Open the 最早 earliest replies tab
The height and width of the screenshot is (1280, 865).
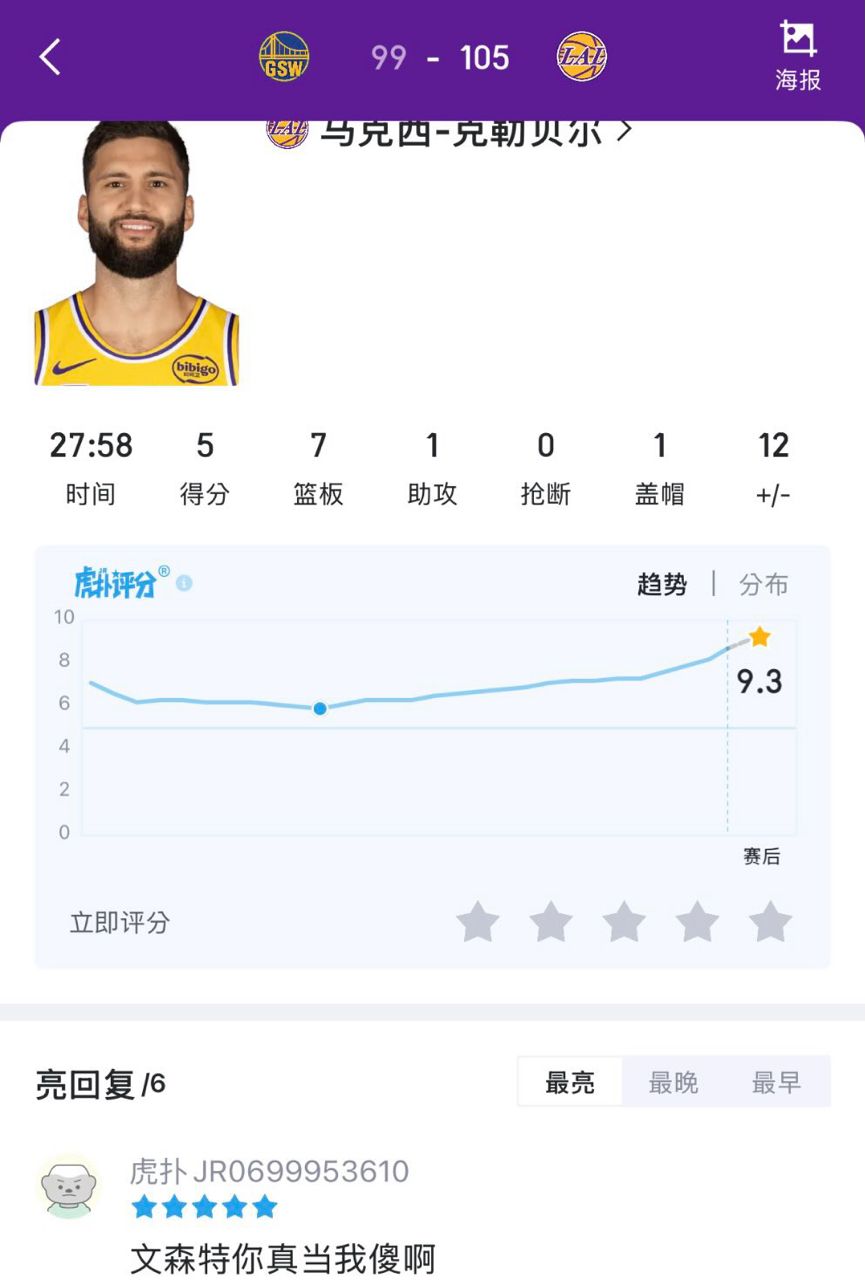[x=777, y=1082]
